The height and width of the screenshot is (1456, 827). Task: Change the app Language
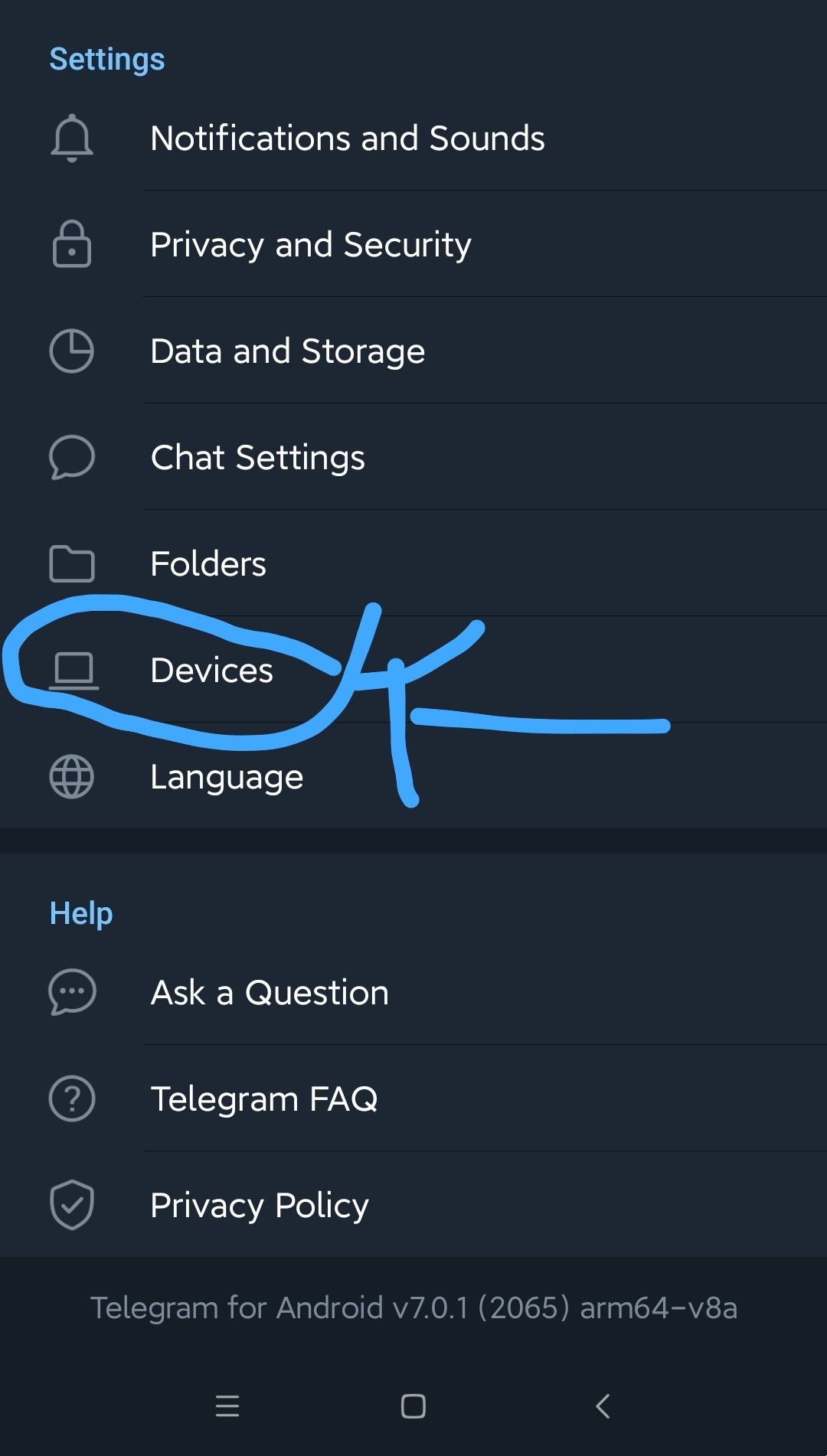227,777
